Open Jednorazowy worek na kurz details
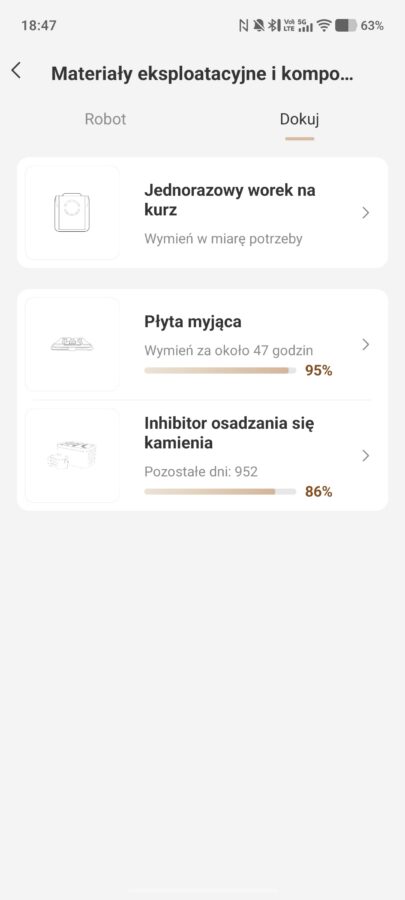405x900 pixels. [x=202, y=213]
